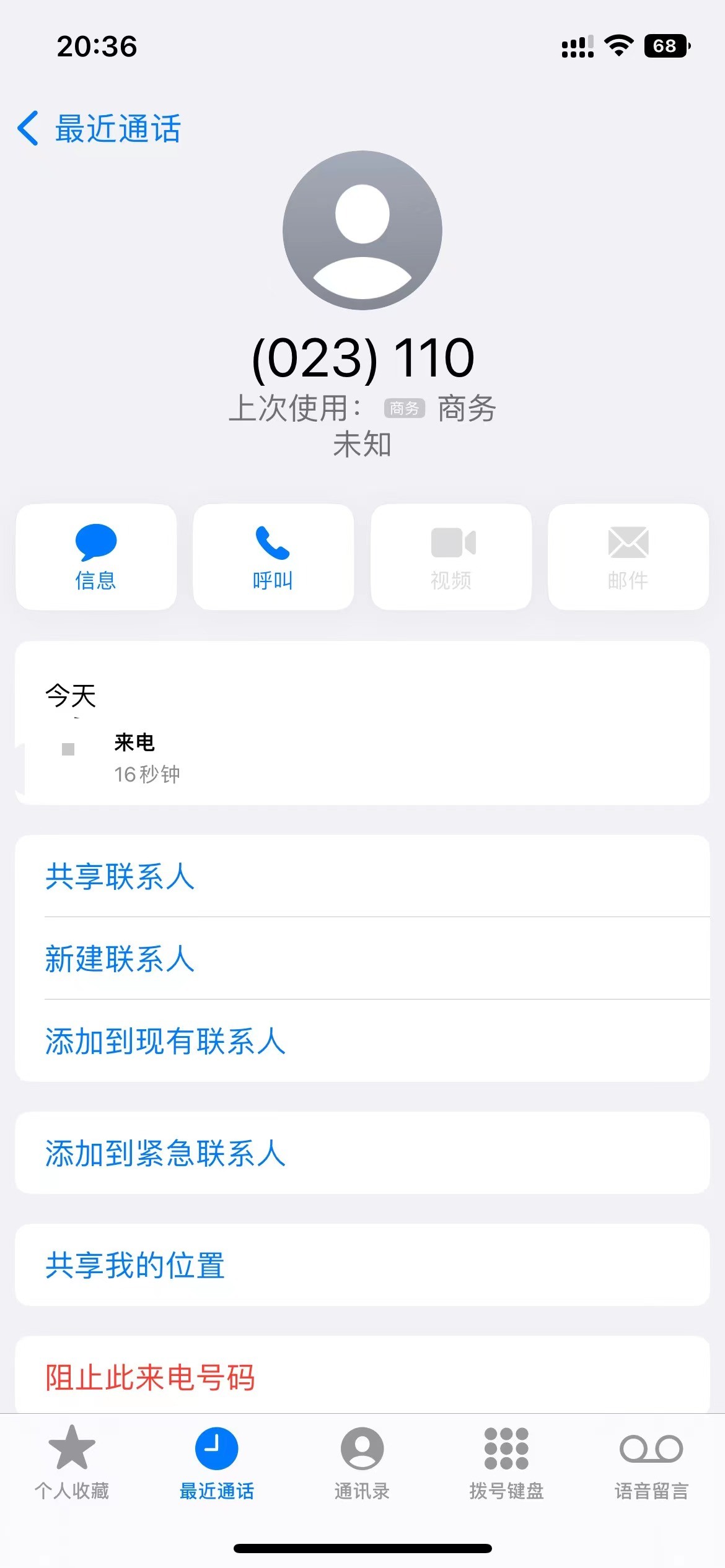Open the 拨号键盘 tab

(x=506, y=1461)
